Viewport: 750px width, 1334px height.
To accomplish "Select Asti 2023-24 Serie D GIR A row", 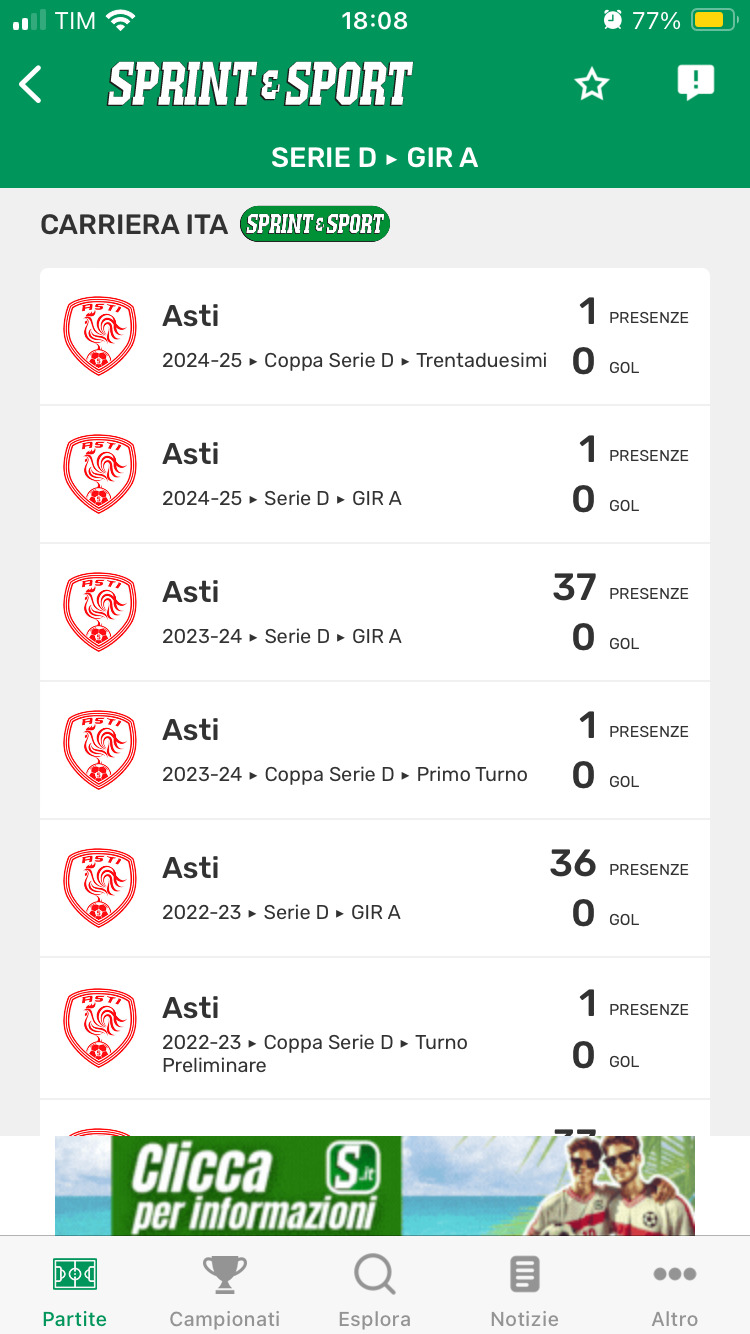I will click(375, 612).
